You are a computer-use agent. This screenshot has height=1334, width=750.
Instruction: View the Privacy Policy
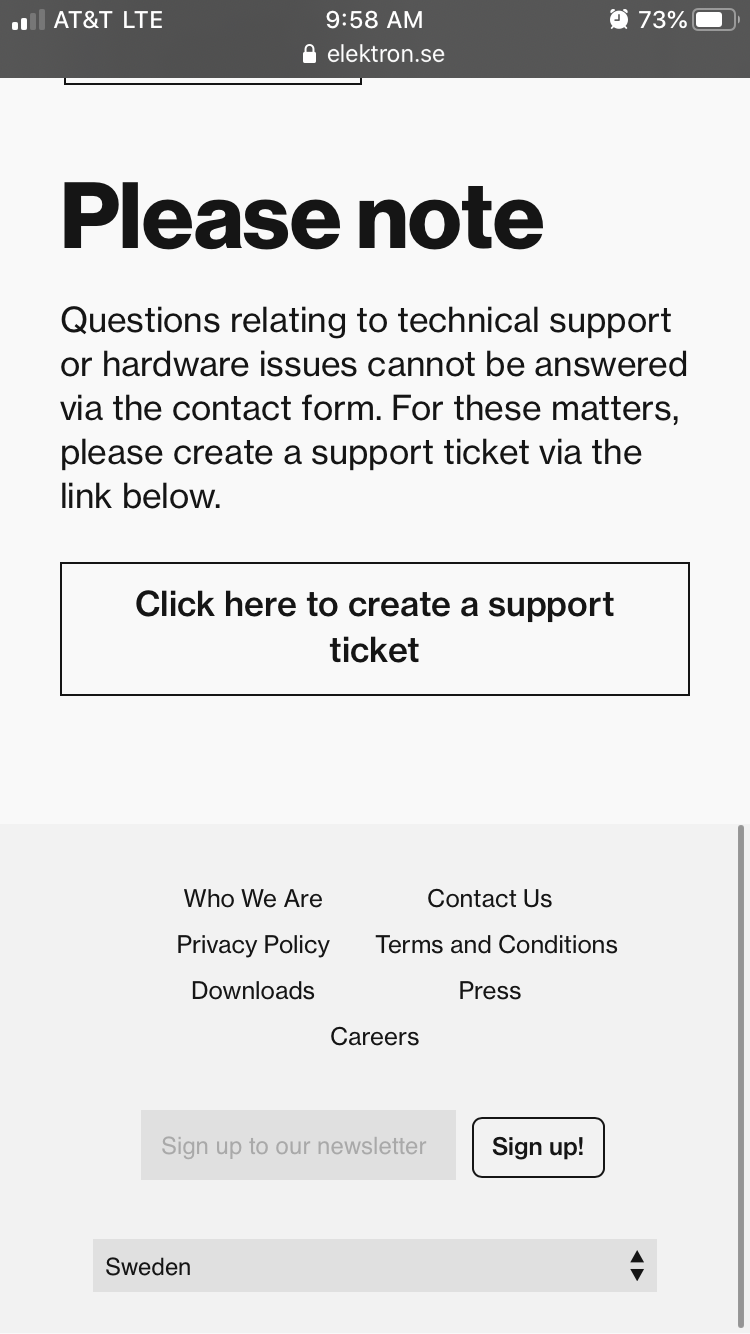tap(253, 944)
